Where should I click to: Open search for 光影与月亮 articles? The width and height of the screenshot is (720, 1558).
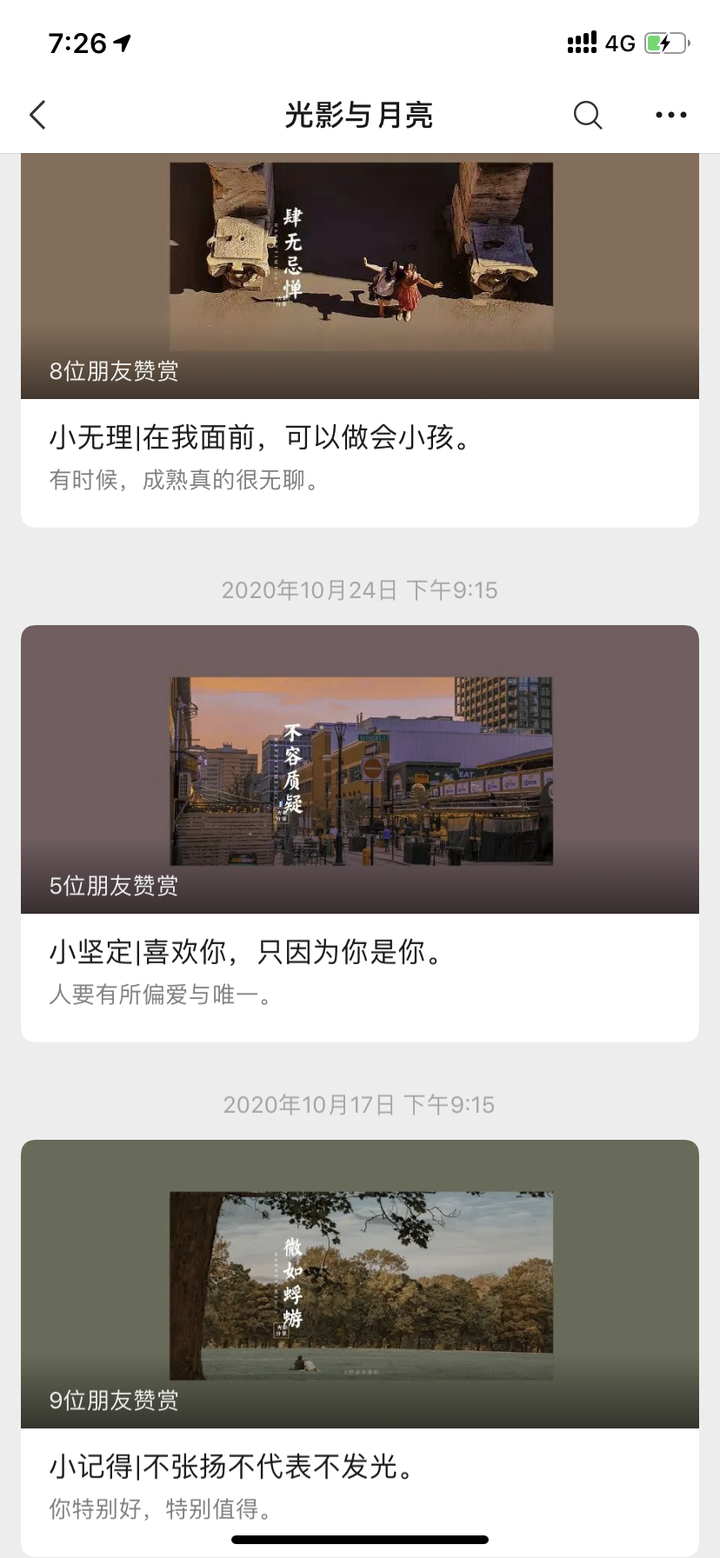588,114
